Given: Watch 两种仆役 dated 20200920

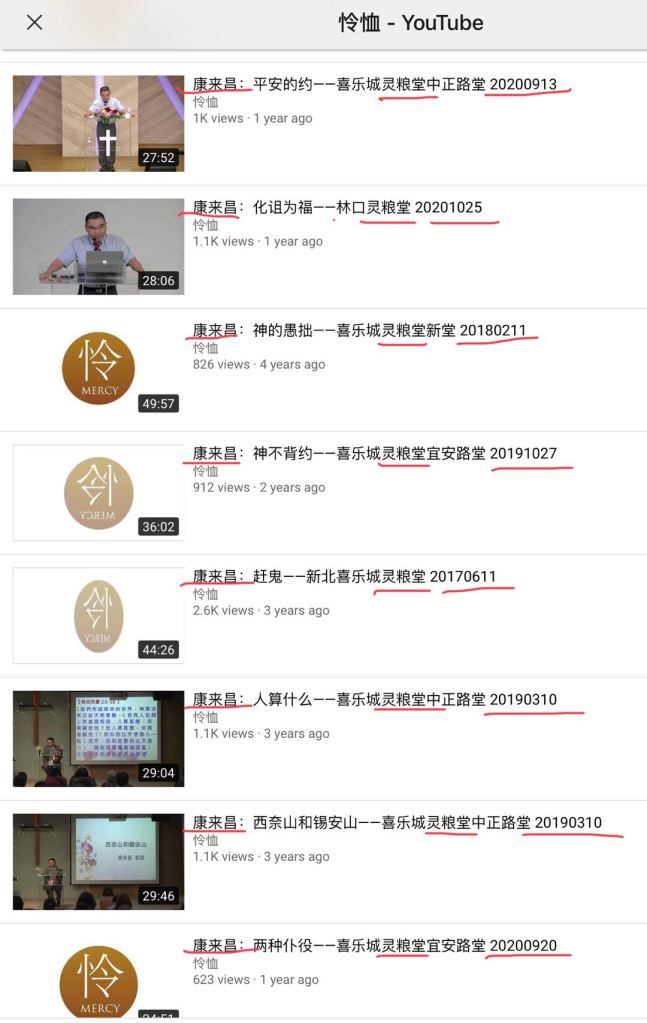Looking at the screenshot, I should [374, 946].
